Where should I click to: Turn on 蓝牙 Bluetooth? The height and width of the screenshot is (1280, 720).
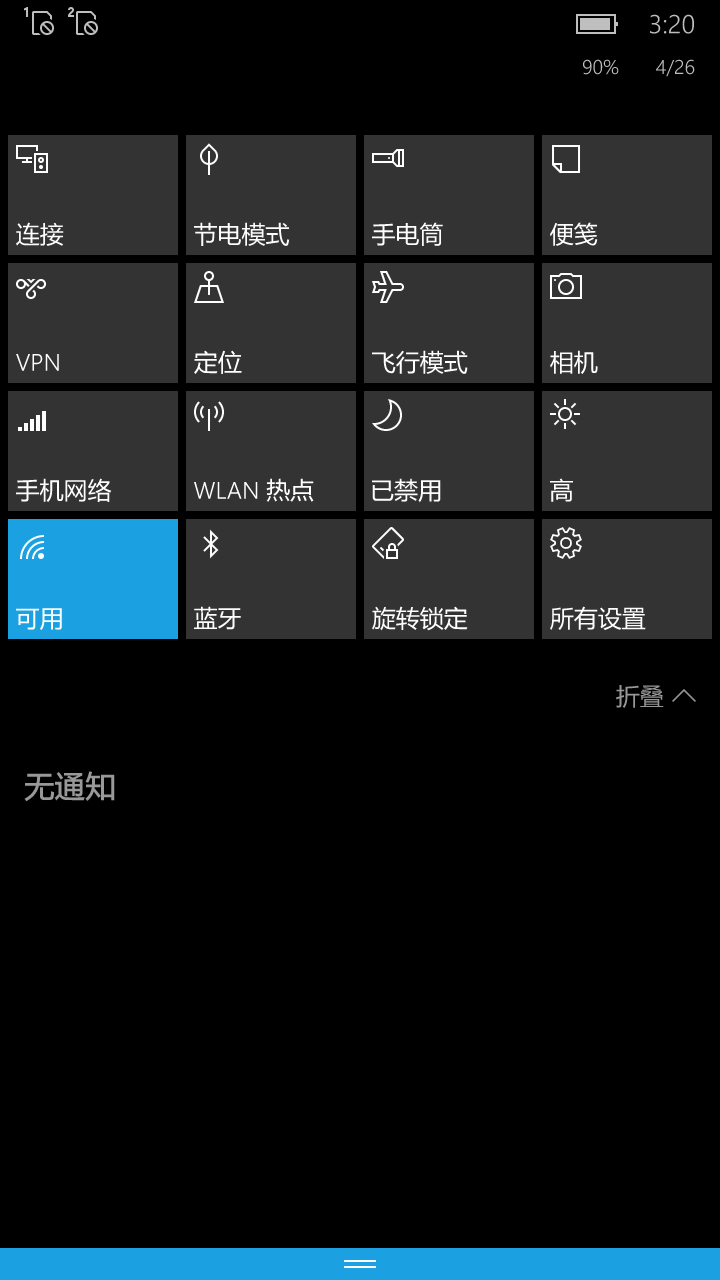(x=271, y=579)
